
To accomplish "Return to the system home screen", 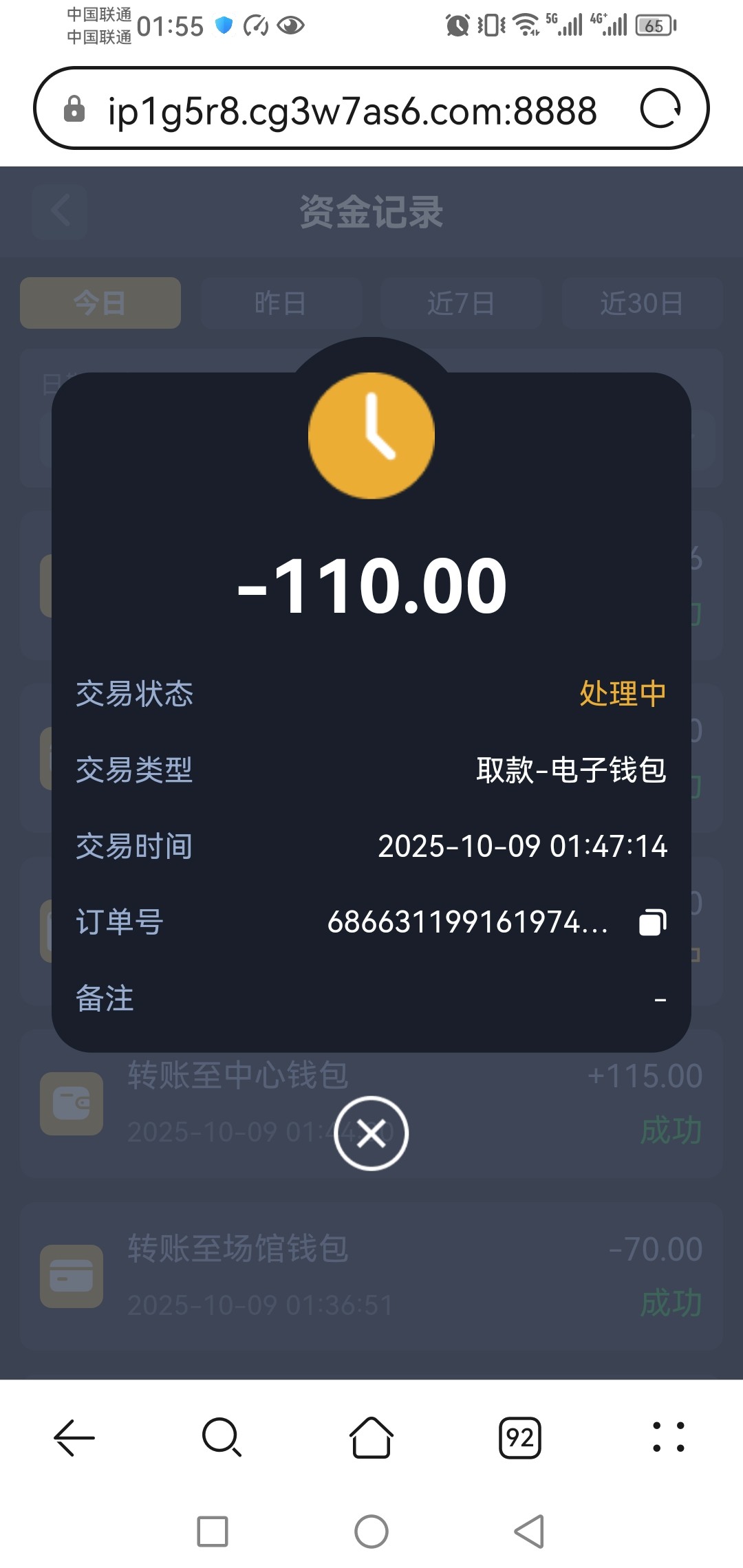I will click(371, 1532).
